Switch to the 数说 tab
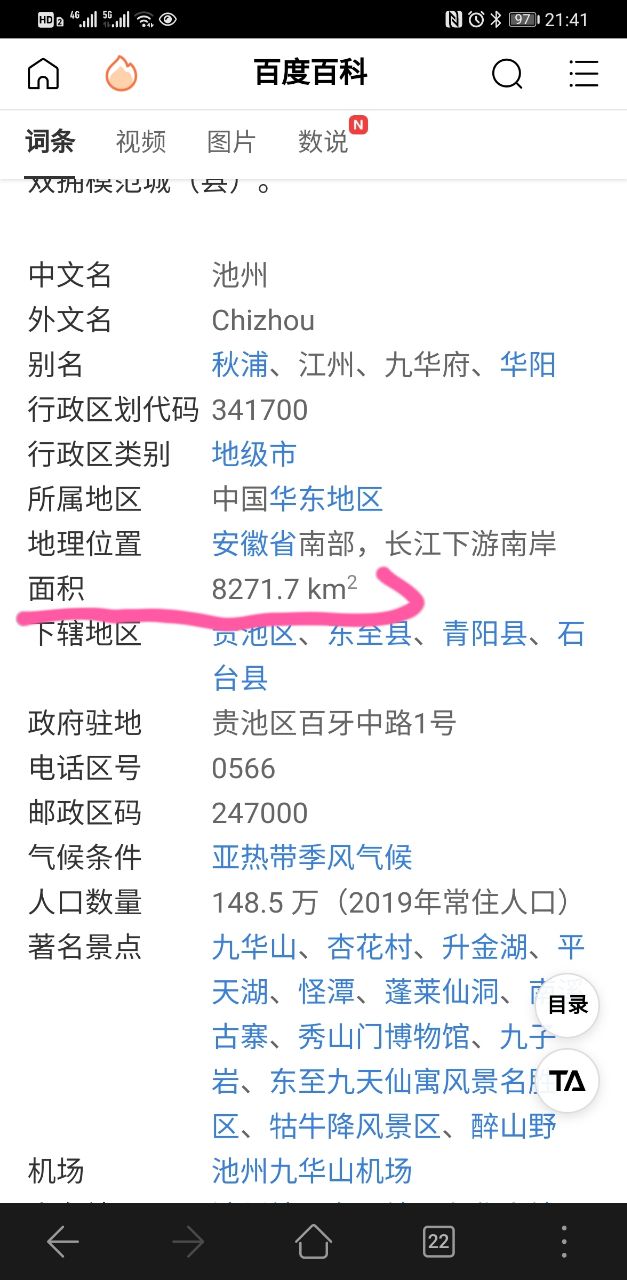The width and height of the screenshot is (627, 1280). (x=323, y=142)
